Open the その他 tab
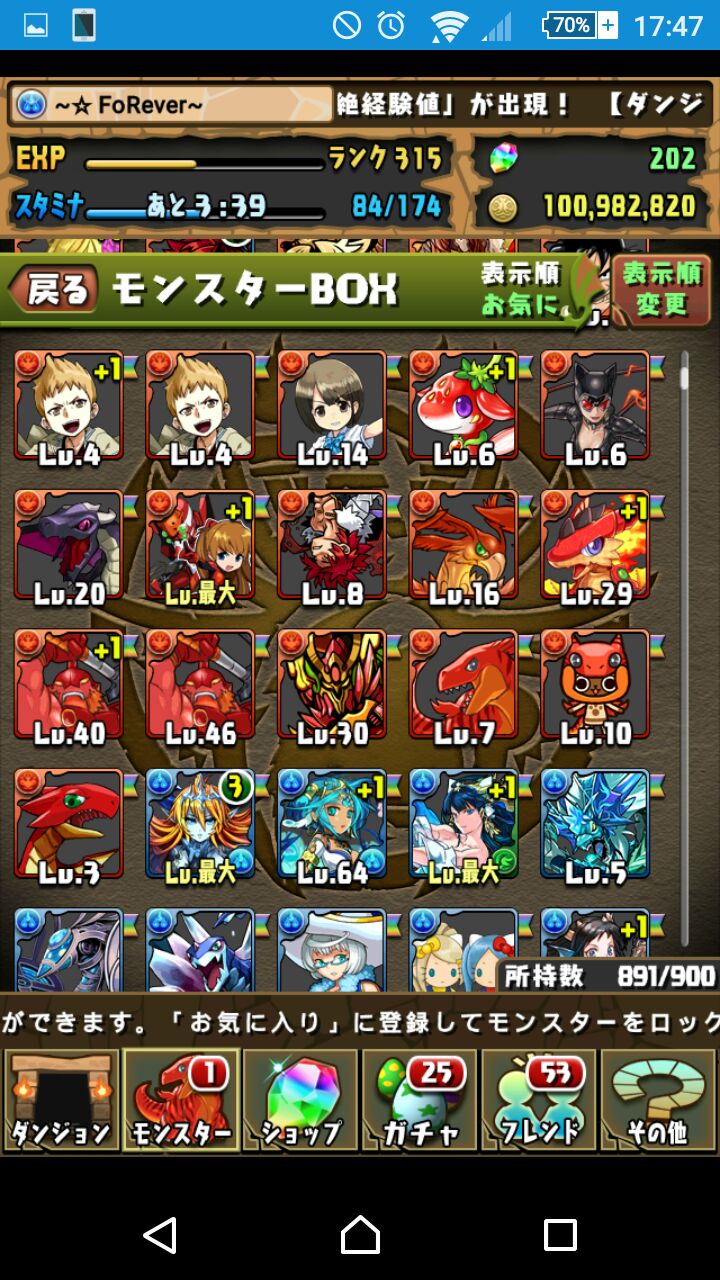This screenshot has height=1280, width=720. 657,1099
